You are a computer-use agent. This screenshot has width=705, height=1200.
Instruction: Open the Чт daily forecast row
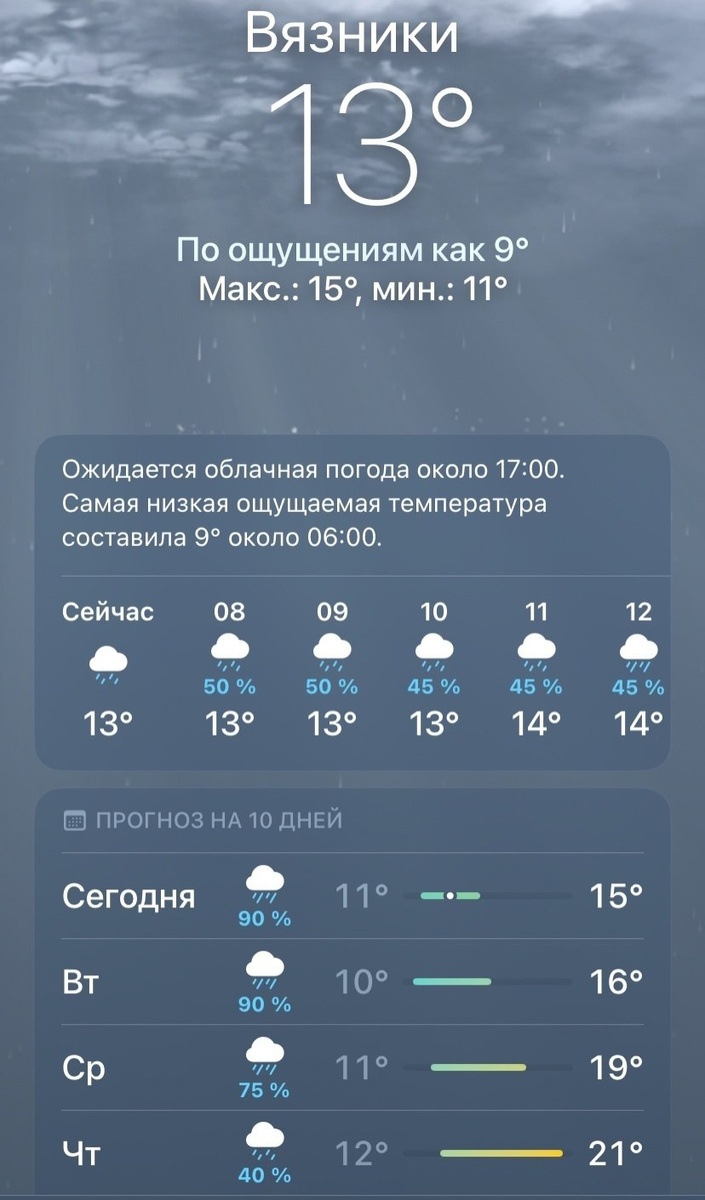click(x=352, y=1154)
